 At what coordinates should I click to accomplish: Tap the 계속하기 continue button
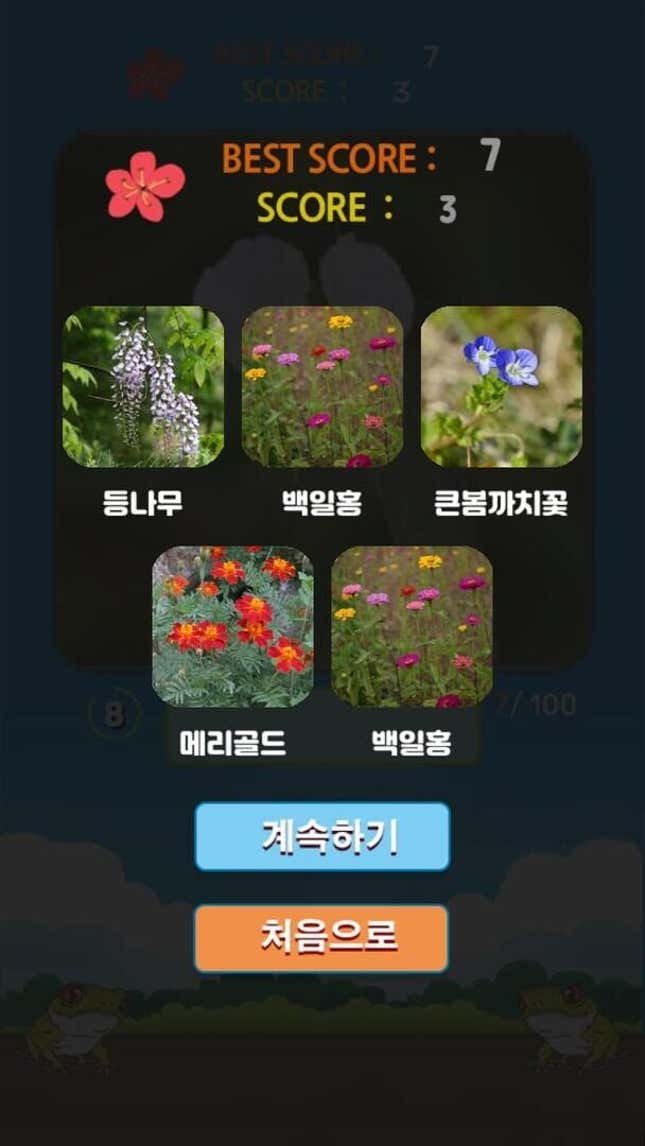(x=322, y=837)
